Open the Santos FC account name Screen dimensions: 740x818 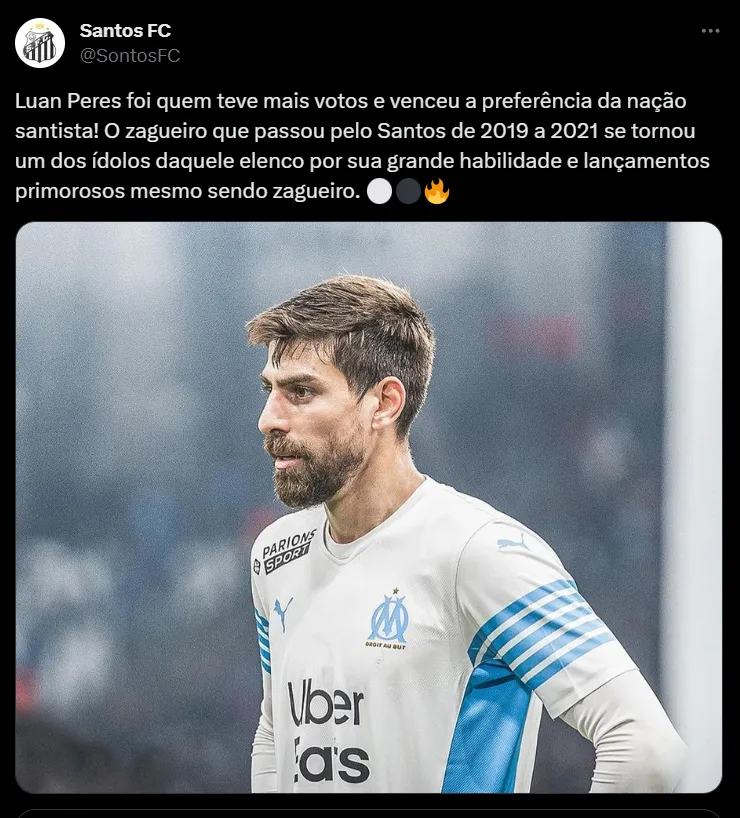click(x=125, y=31)
